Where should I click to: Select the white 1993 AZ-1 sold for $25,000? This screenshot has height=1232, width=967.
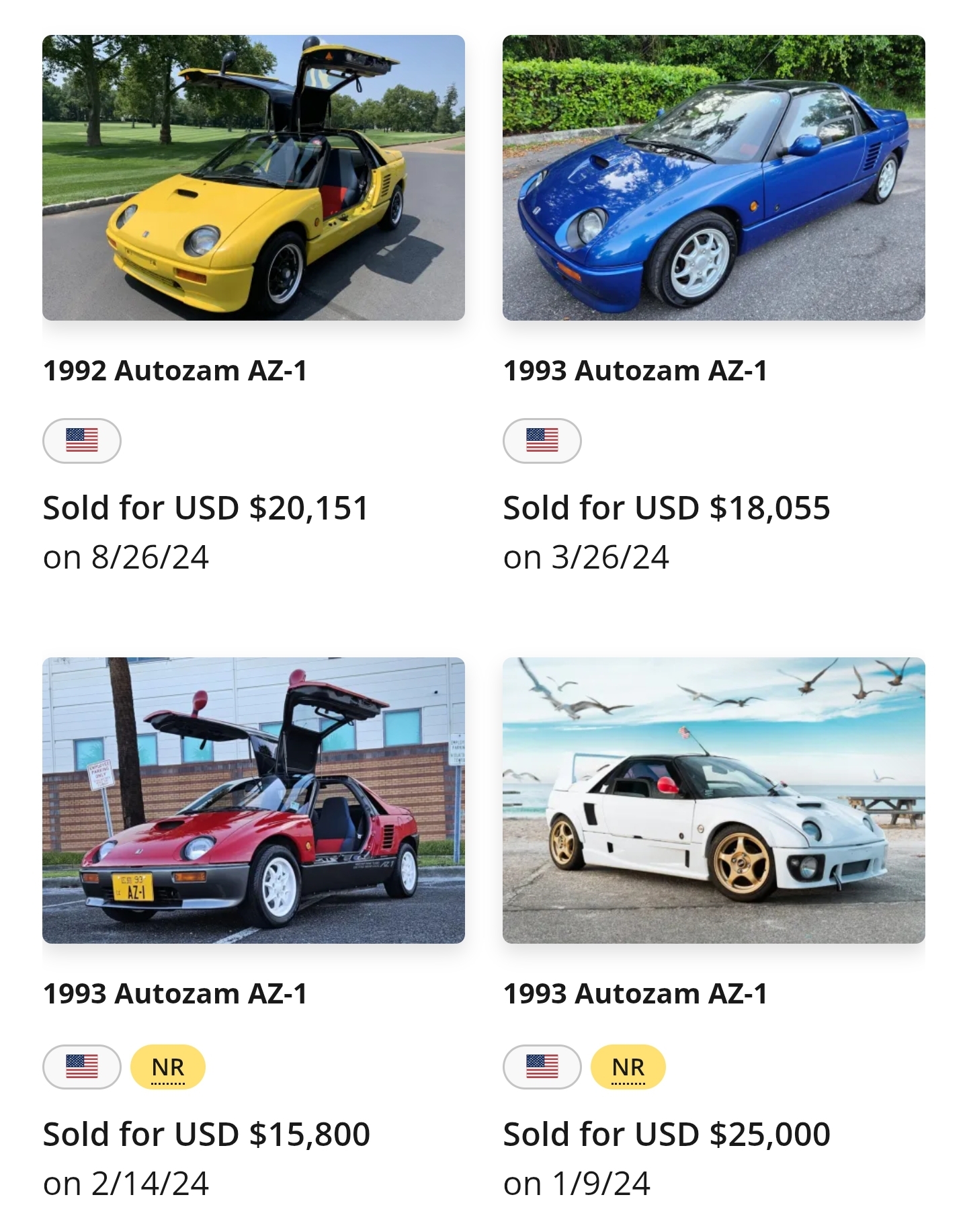(x=713, y=800)
